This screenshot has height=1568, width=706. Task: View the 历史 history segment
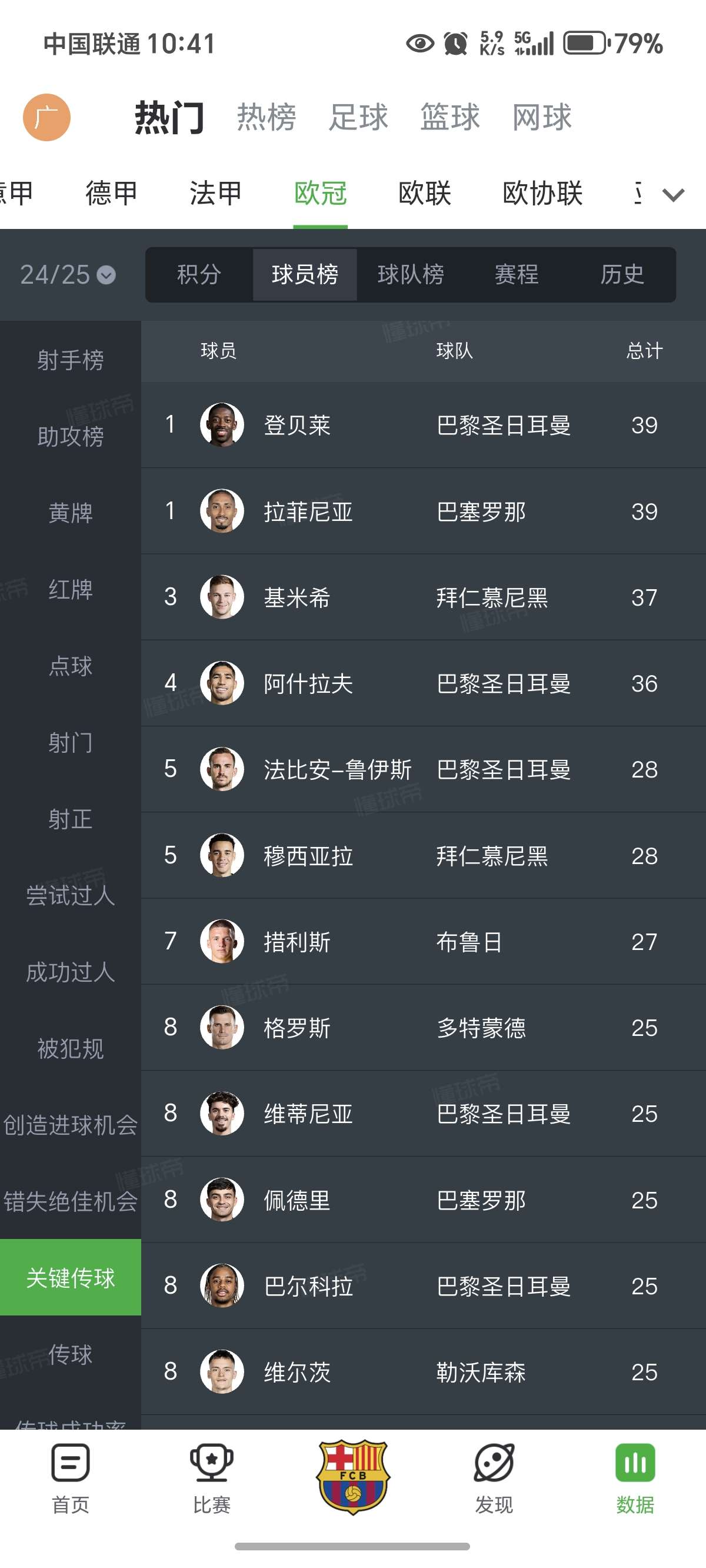tap(622, 274)
